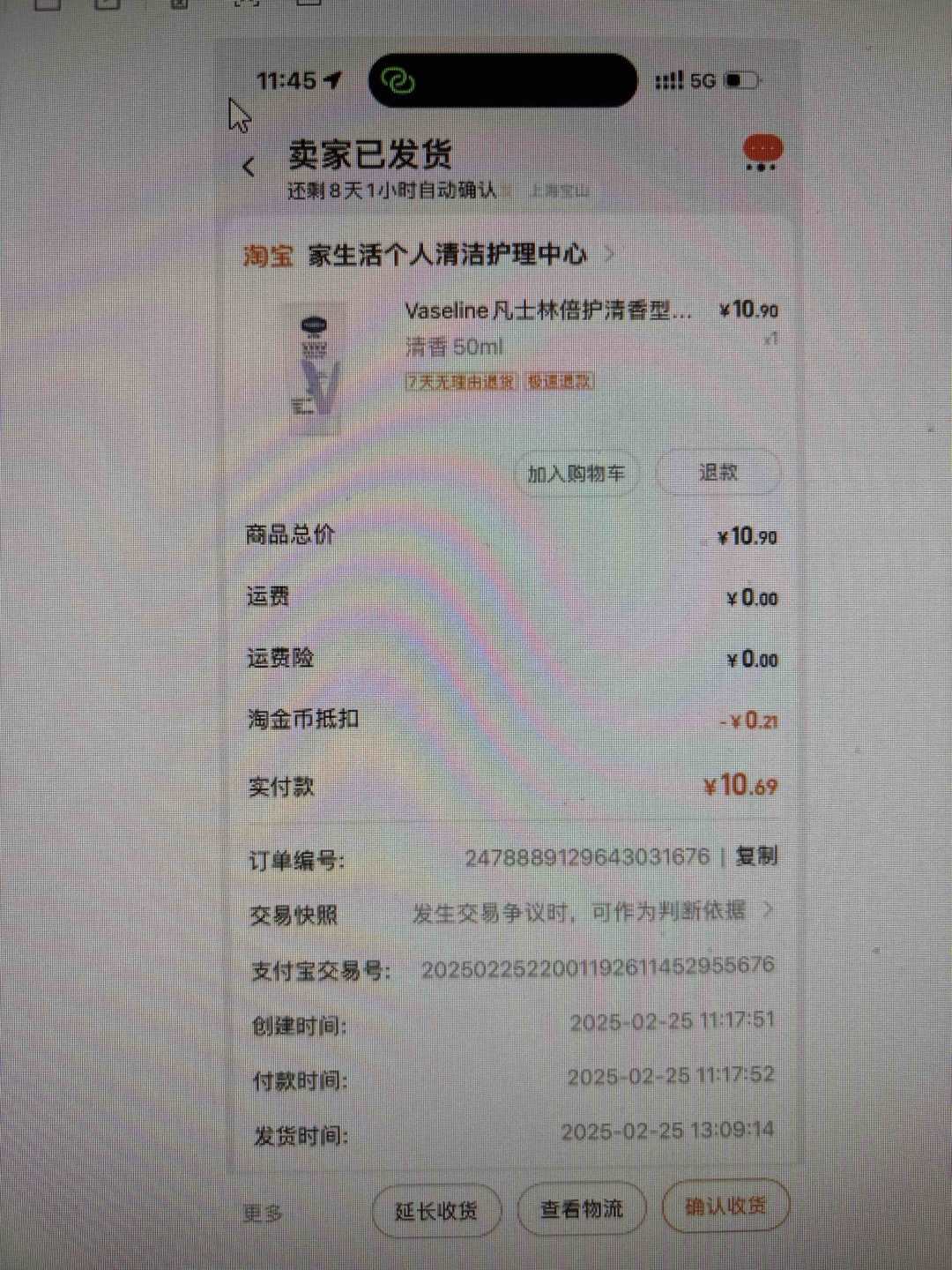Confirm receipt with 确认收货
The image size is (952, 1270).
tap(725, 1206)
